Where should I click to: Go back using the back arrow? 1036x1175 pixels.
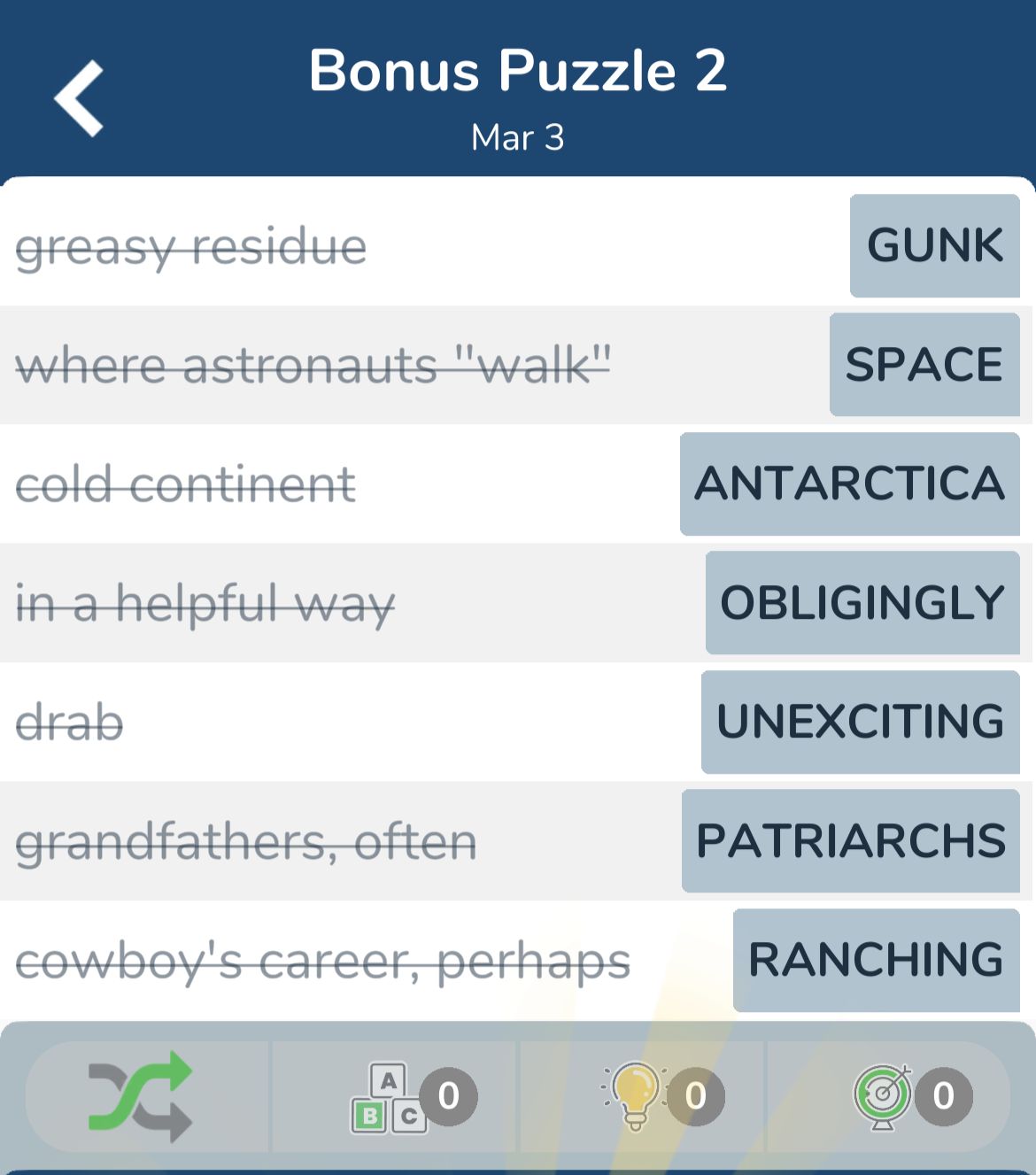pos(80,98)
